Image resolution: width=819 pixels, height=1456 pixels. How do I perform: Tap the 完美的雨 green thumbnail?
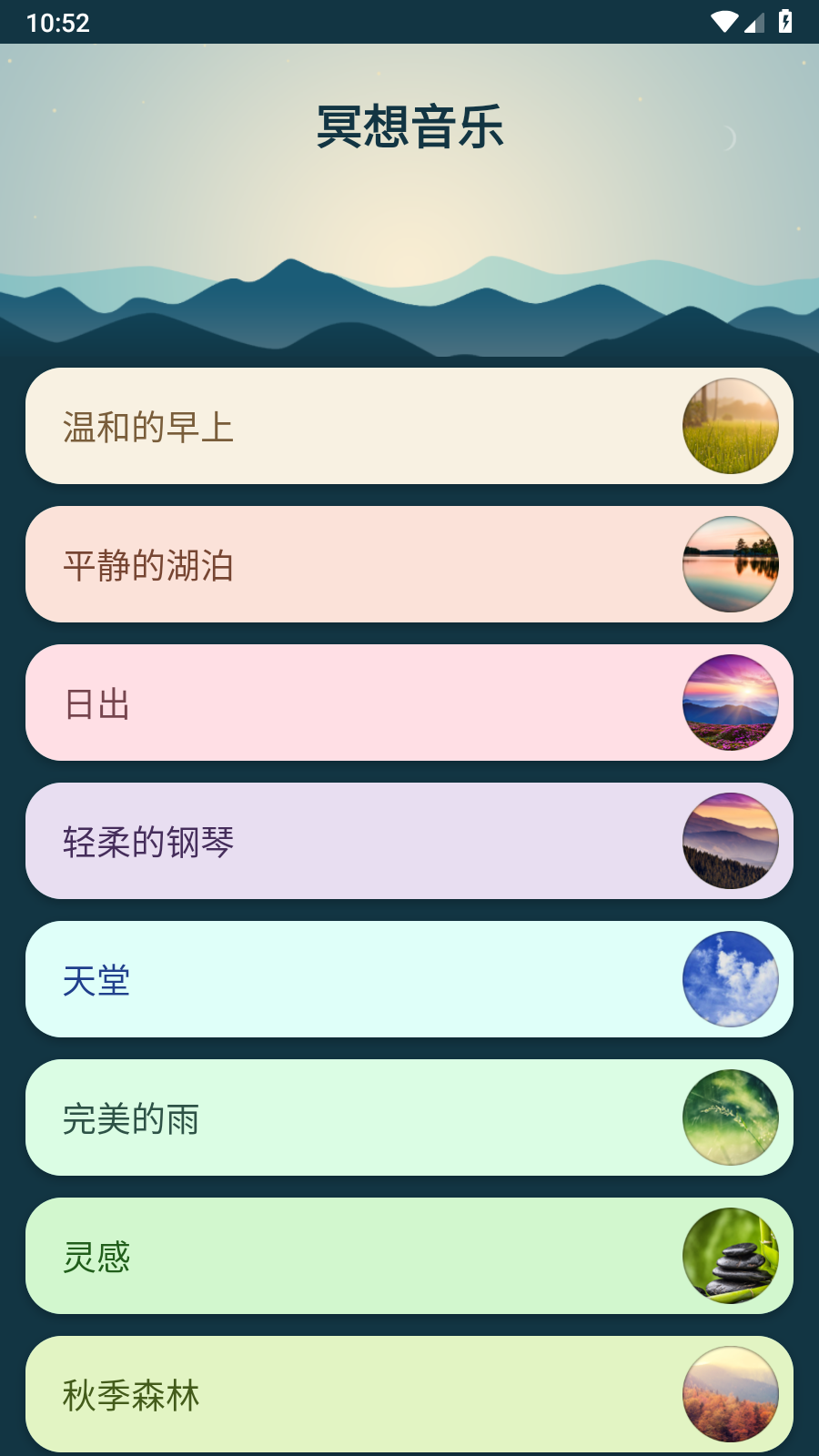[x=730, y=1117]
